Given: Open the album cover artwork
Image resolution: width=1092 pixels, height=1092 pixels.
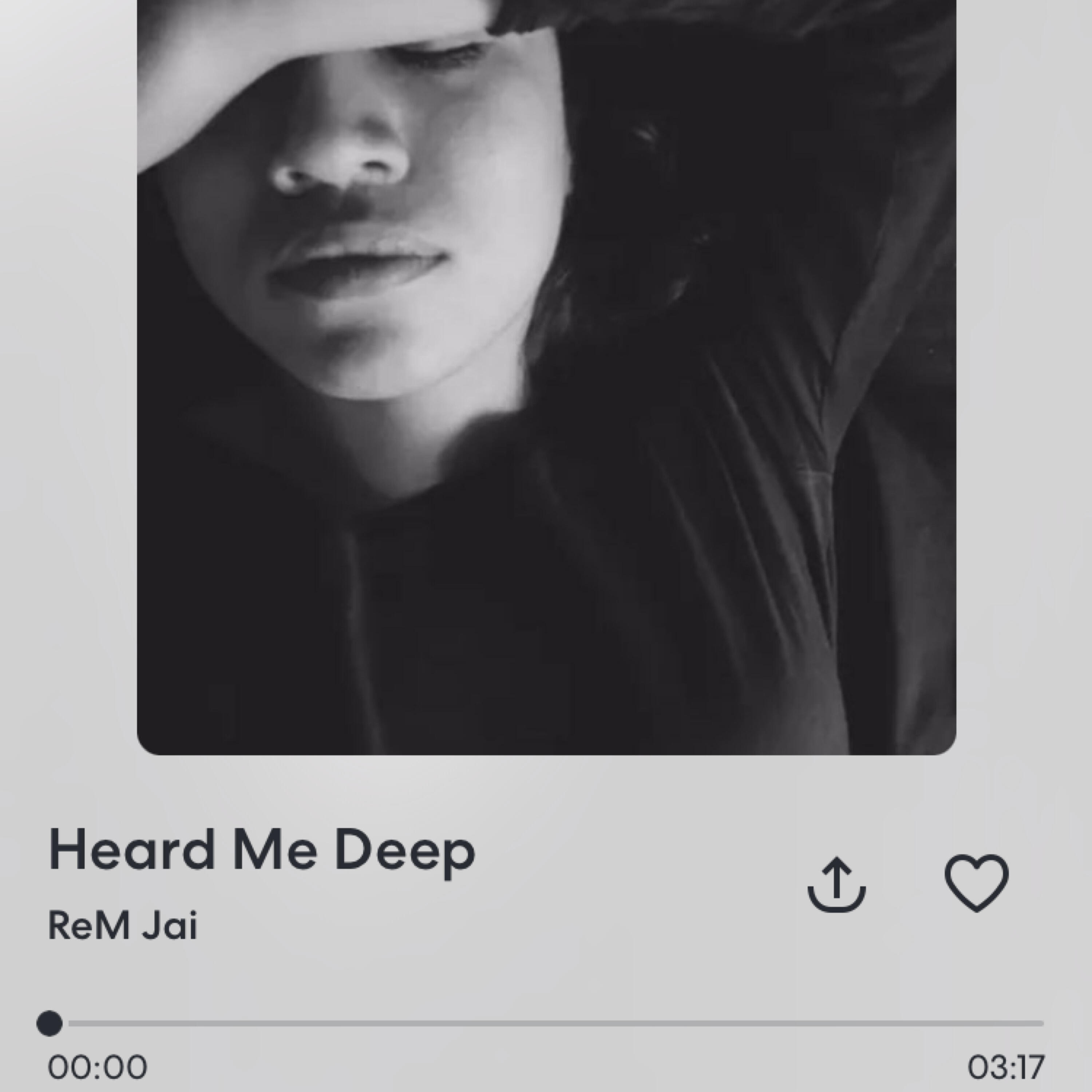Looking at the screenshot, I should pyautogui.click(x=546, y=373).
